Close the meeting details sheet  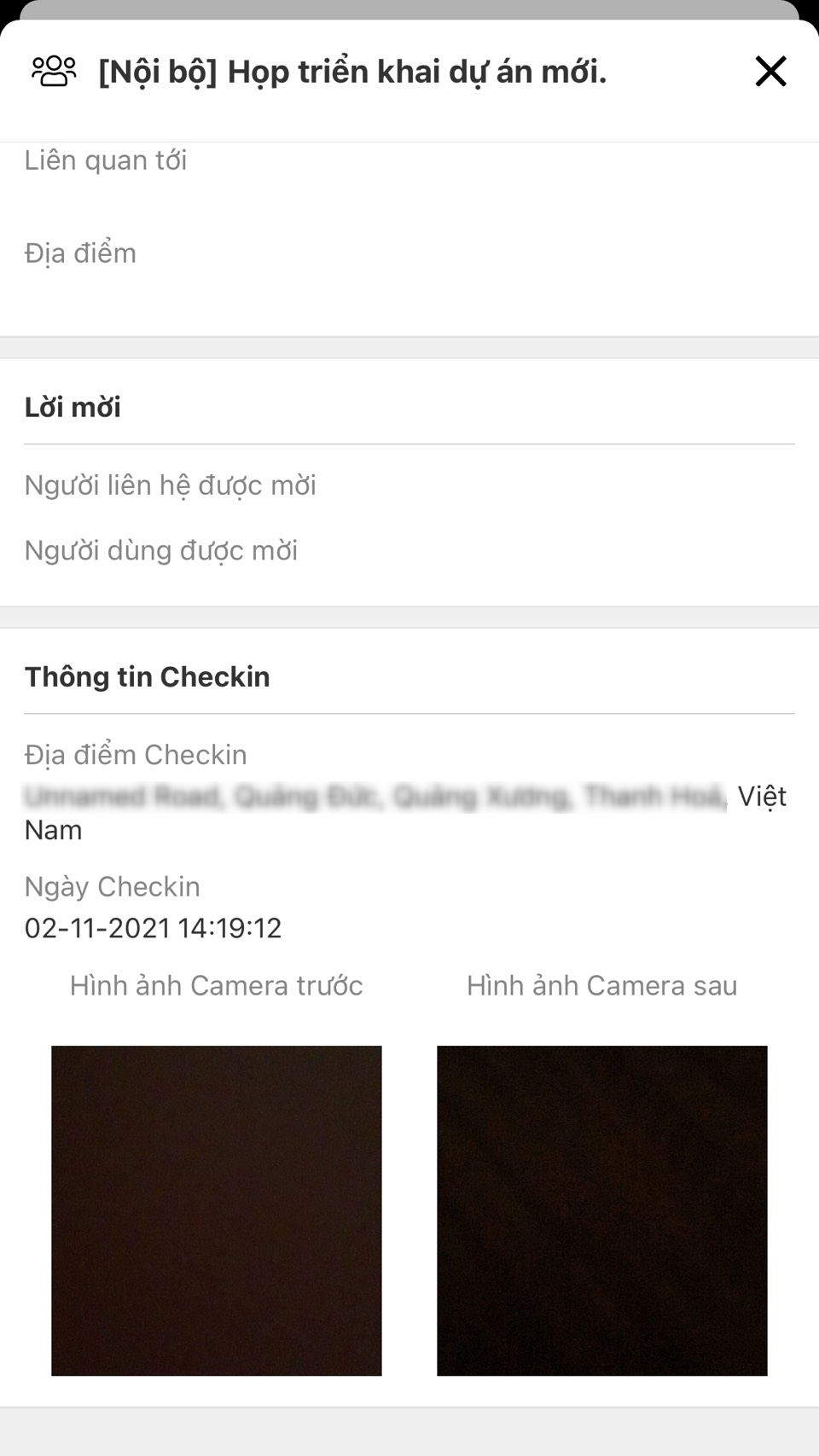click(x=770, y=72)
